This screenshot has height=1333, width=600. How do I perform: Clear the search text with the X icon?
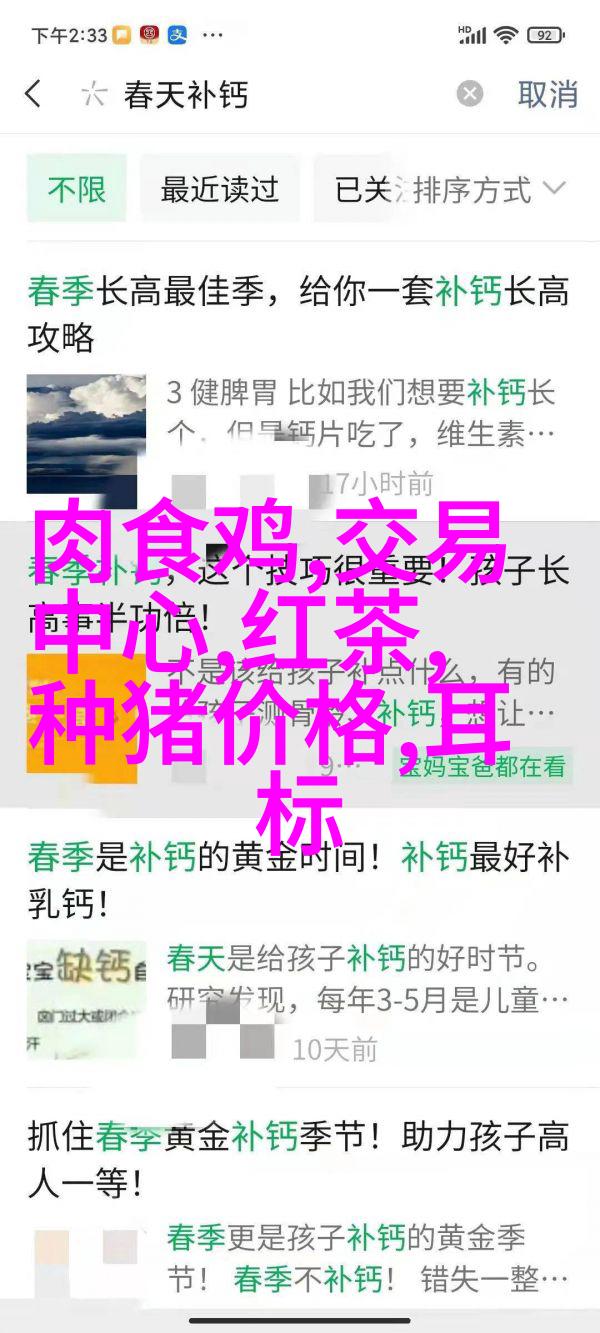click(x=470, y=95)
